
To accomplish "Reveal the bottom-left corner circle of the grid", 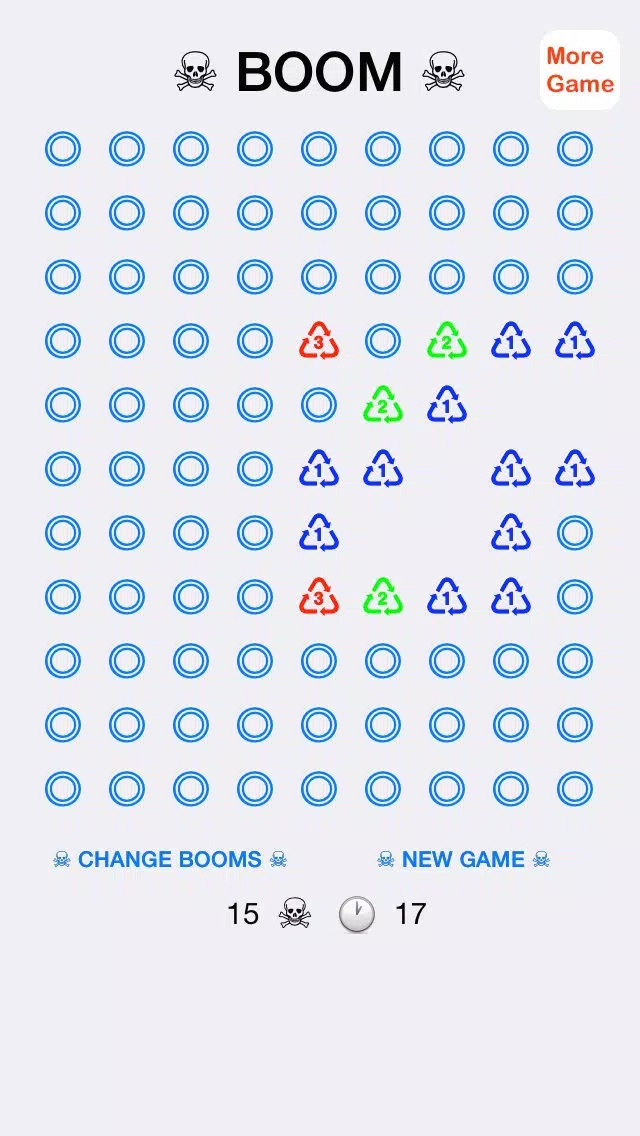I will 63,788.
